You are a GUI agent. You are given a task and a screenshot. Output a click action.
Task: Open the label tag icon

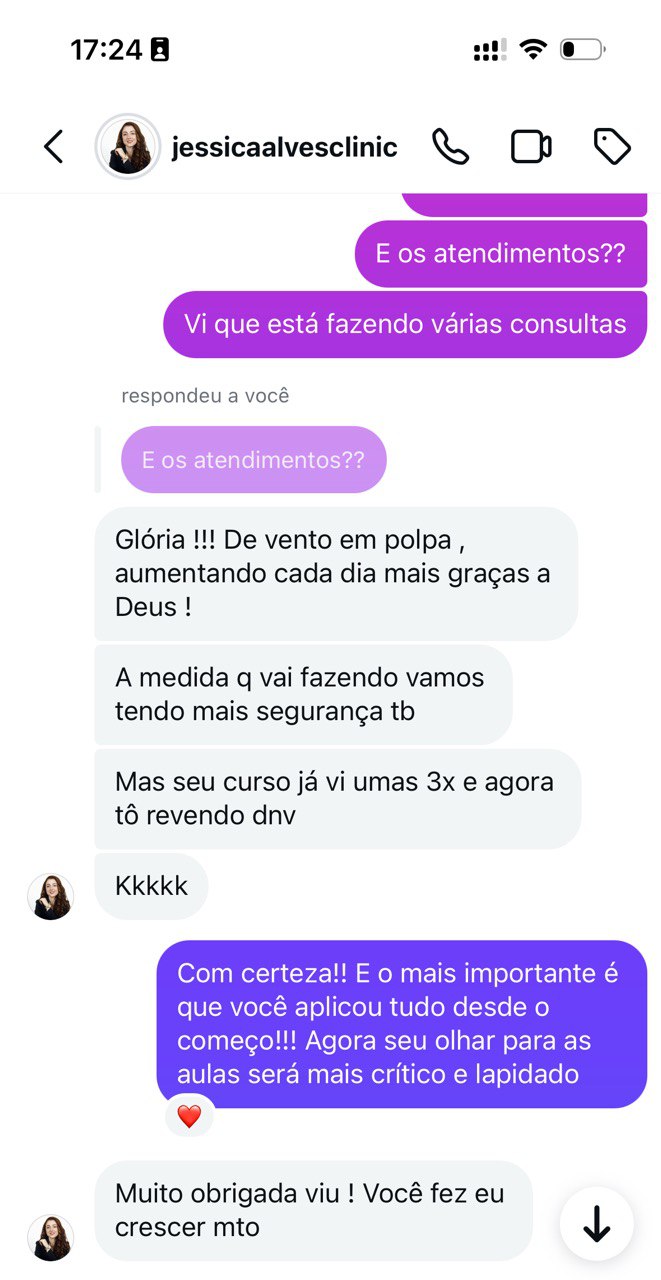[x=611, y=147]
